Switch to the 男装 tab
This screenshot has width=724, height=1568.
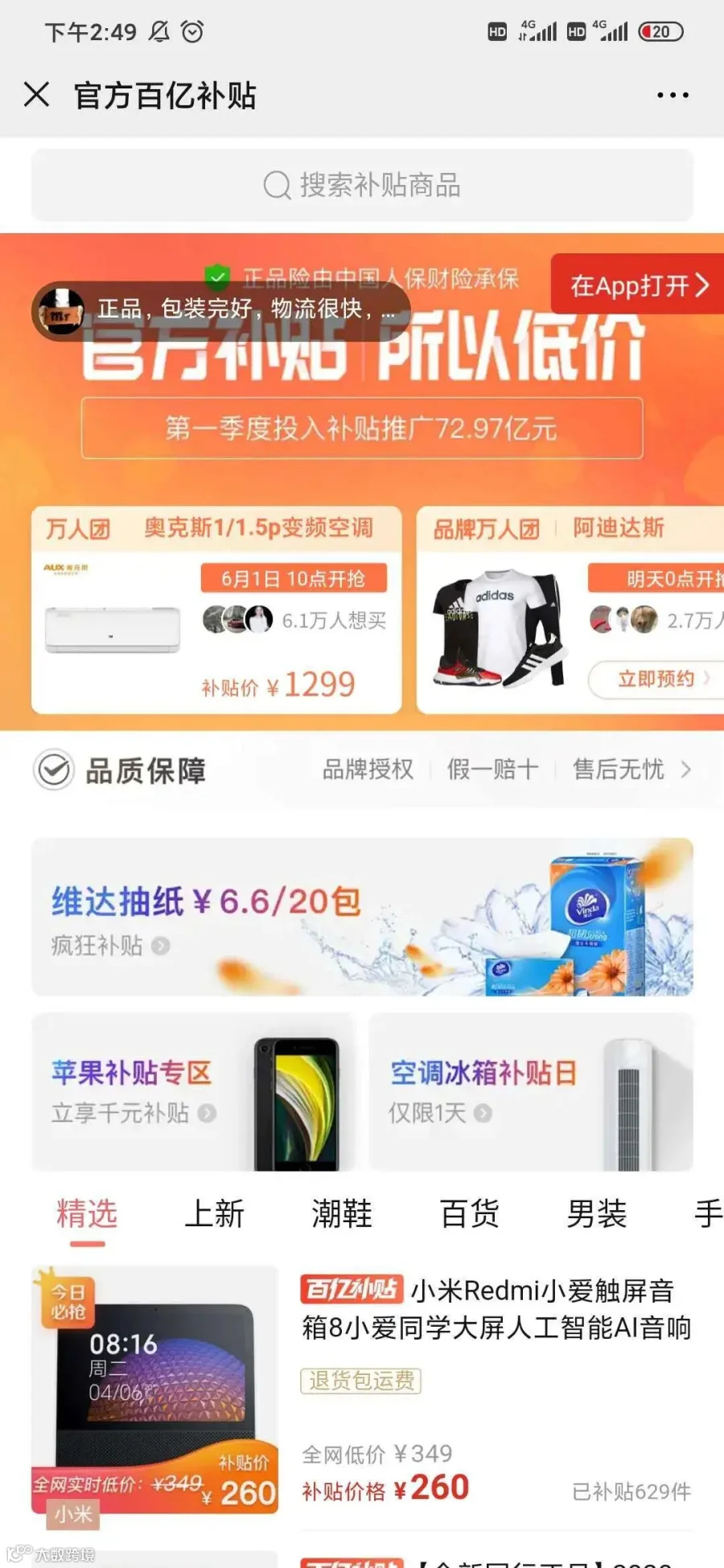[x=597, y=1214]
